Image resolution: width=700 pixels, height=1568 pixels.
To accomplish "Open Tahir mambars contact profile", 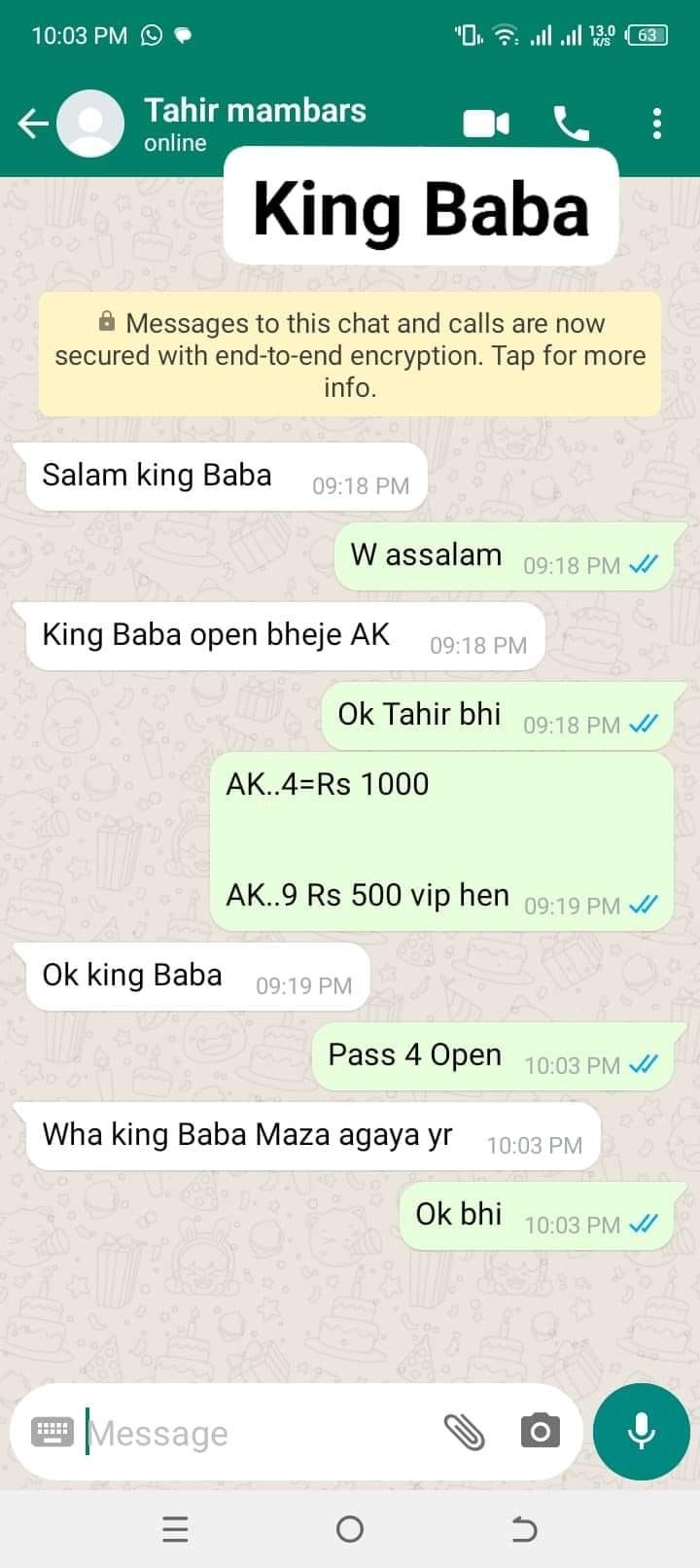I will pos(255,123).
